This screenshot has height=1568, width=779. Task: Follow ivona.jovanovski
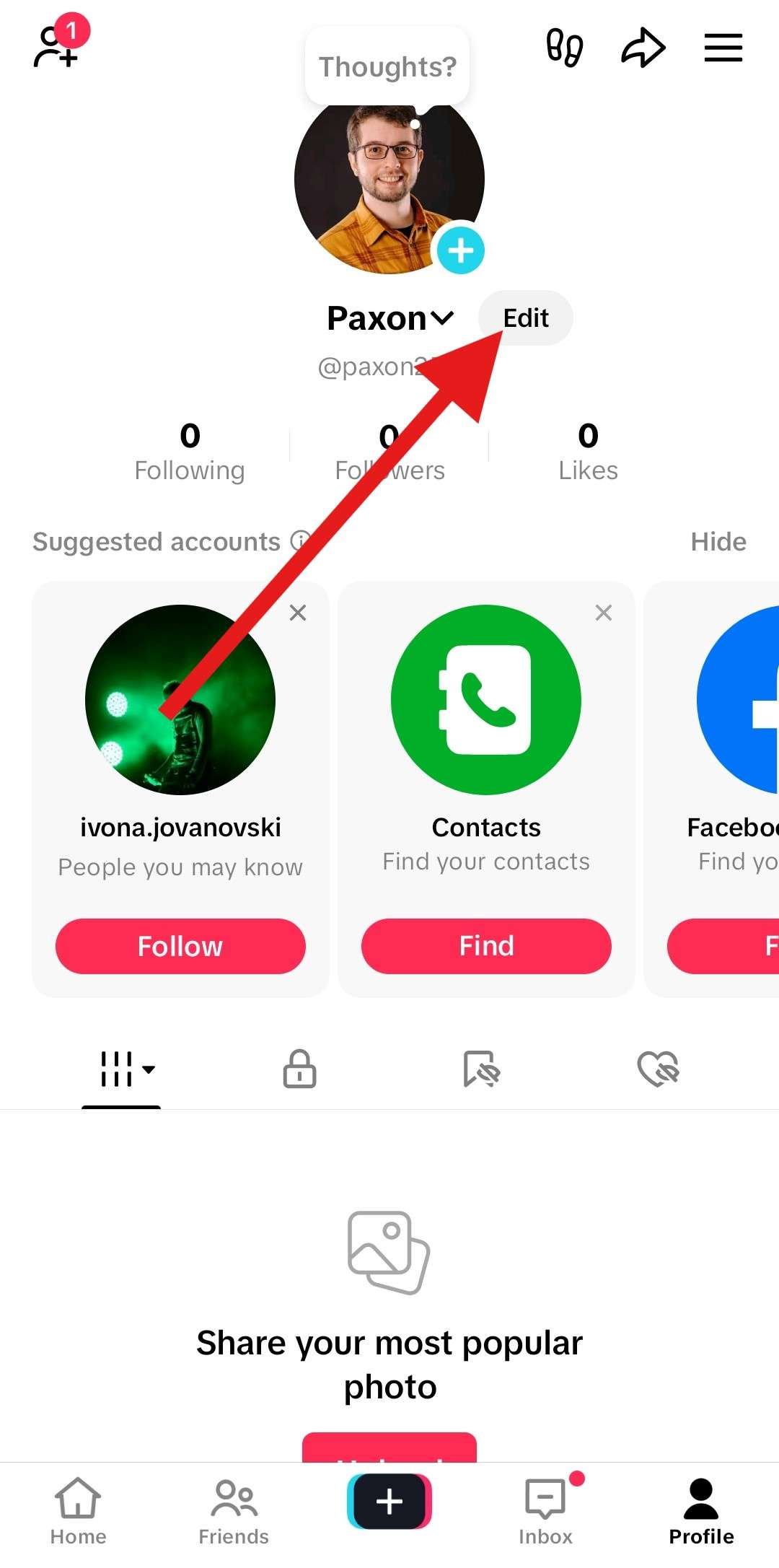[180, 946]
